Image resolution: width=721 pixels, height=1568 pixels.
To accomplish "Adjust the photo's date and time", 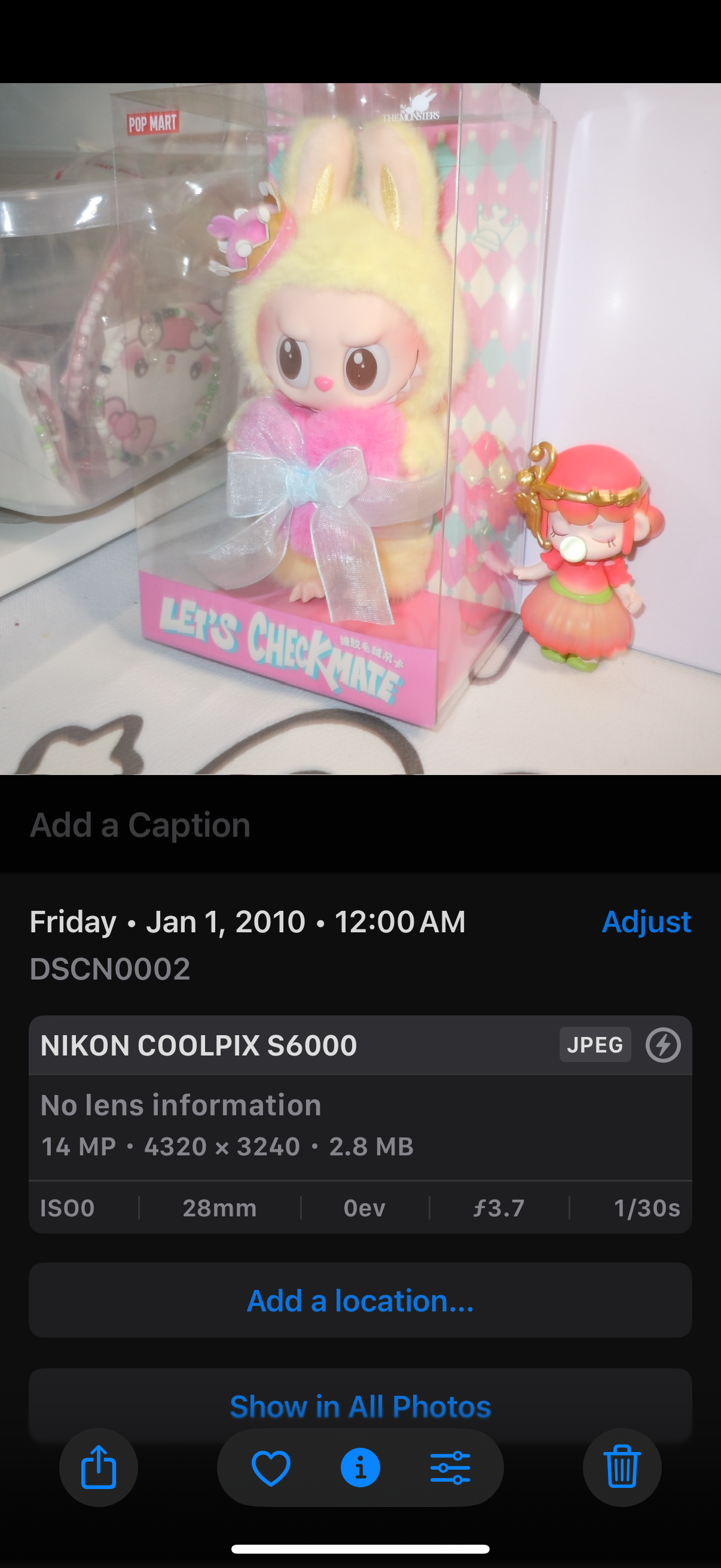I will click(646, 922).
